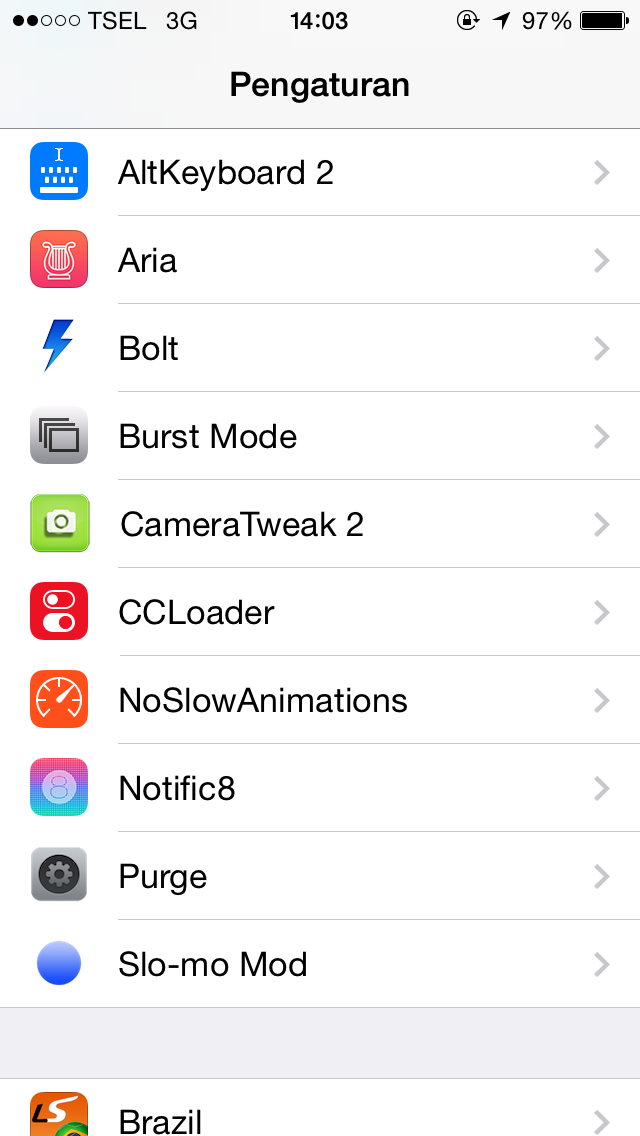Select the Bolt row
The height and width of the screenshot is (1136, 640).
[320, 348]
